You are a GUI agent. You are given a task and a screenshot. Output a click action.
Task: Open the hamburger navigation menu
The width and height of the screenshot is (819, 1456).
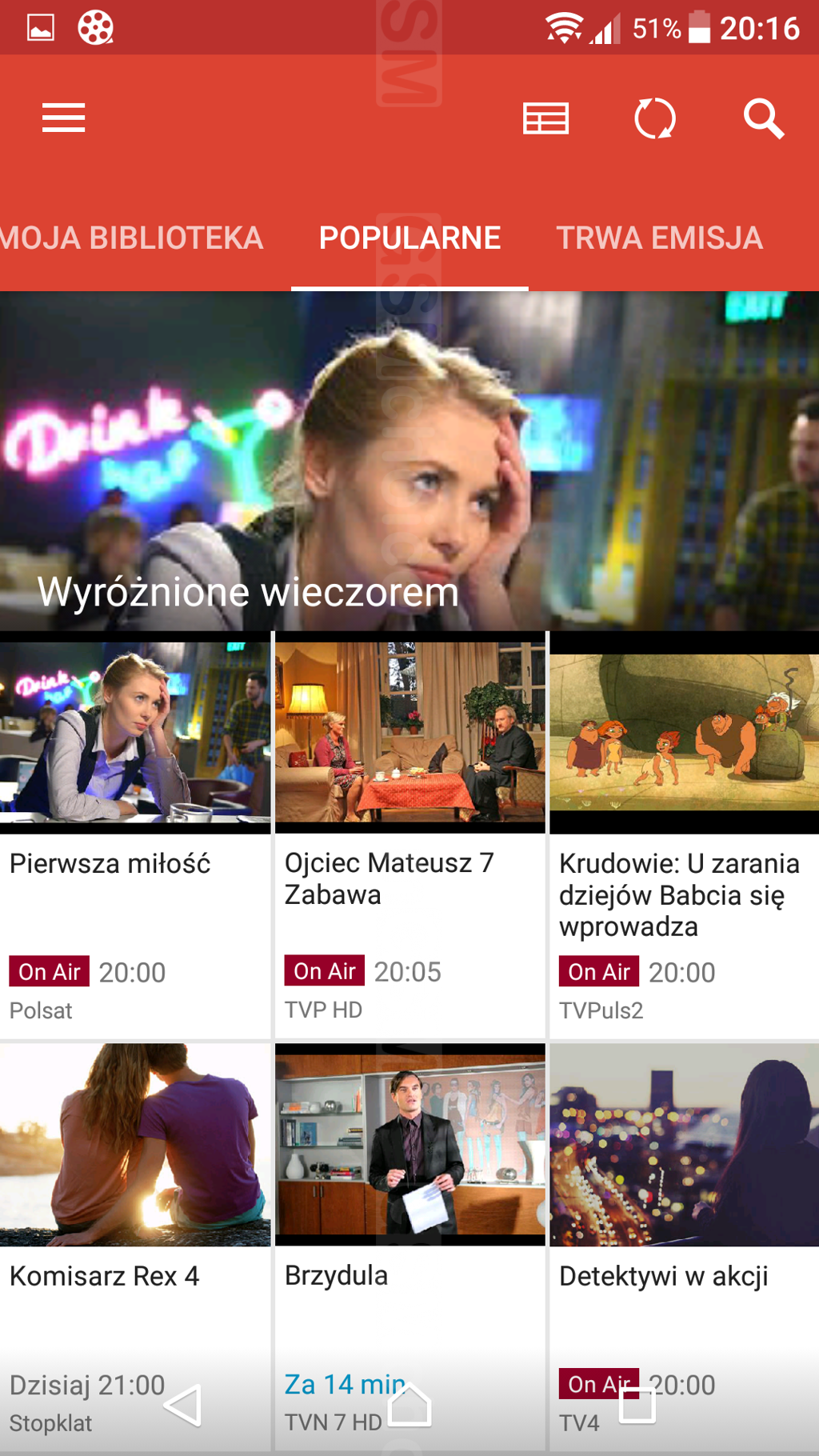[64, 118]
